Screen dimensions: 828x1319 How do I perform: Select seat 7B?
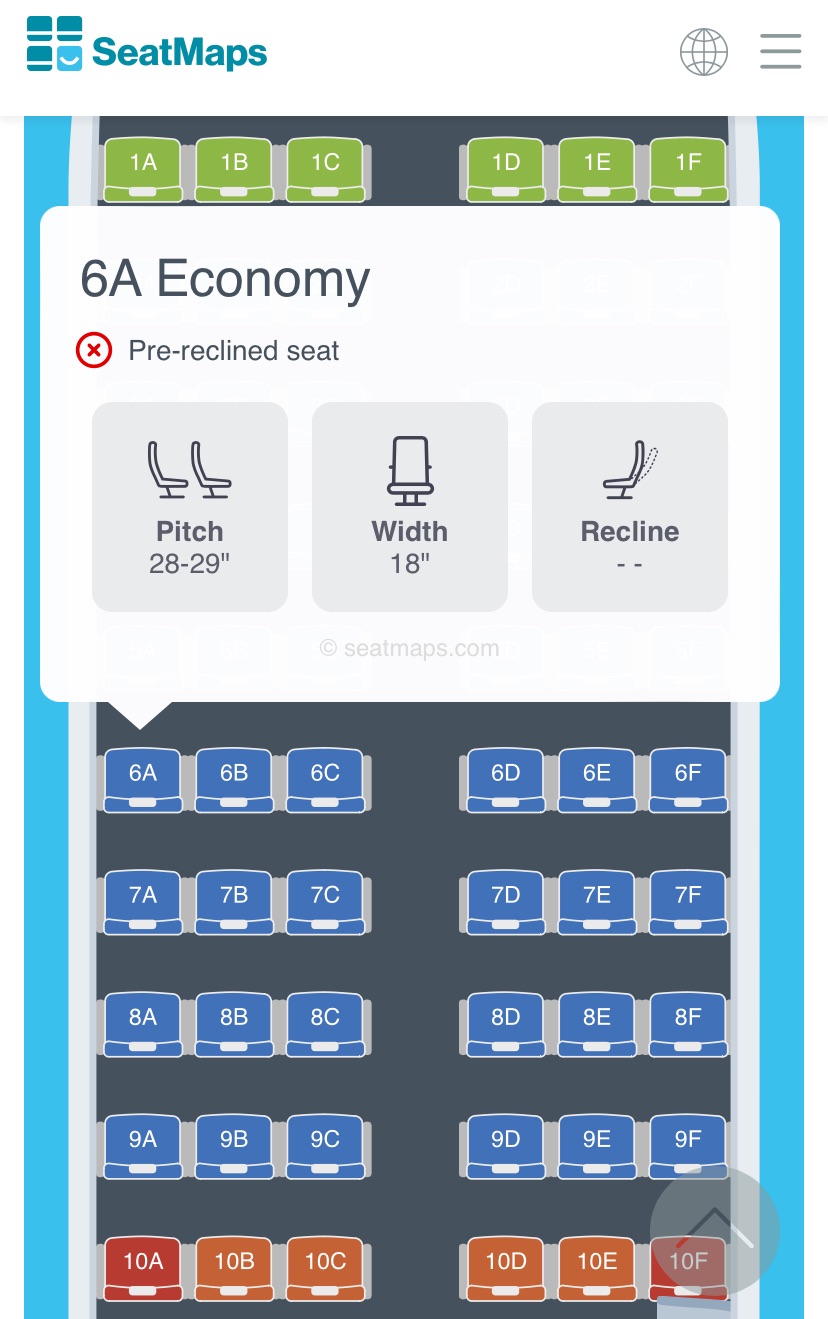(234, 900)
